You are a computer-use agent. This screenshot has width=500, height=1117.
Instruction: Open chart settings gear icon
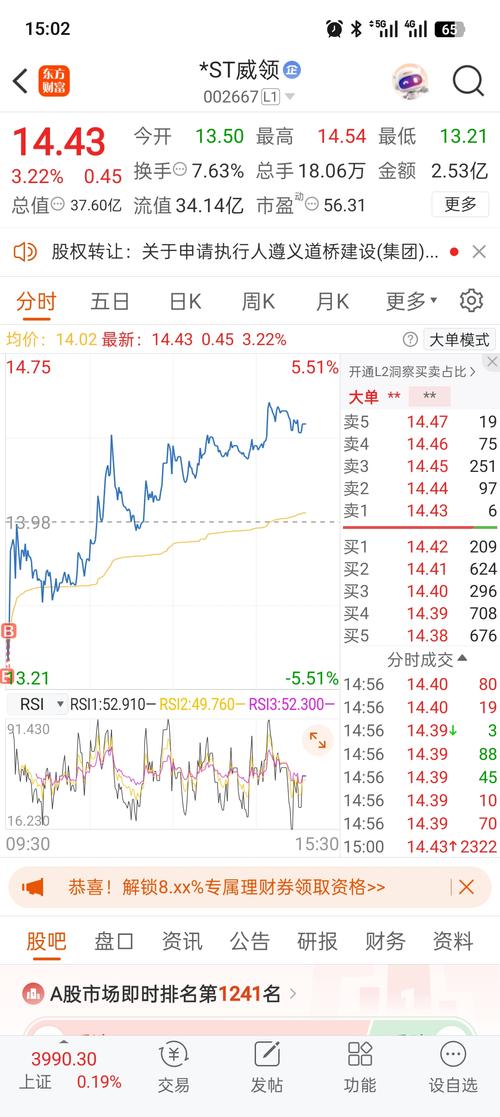471,301
